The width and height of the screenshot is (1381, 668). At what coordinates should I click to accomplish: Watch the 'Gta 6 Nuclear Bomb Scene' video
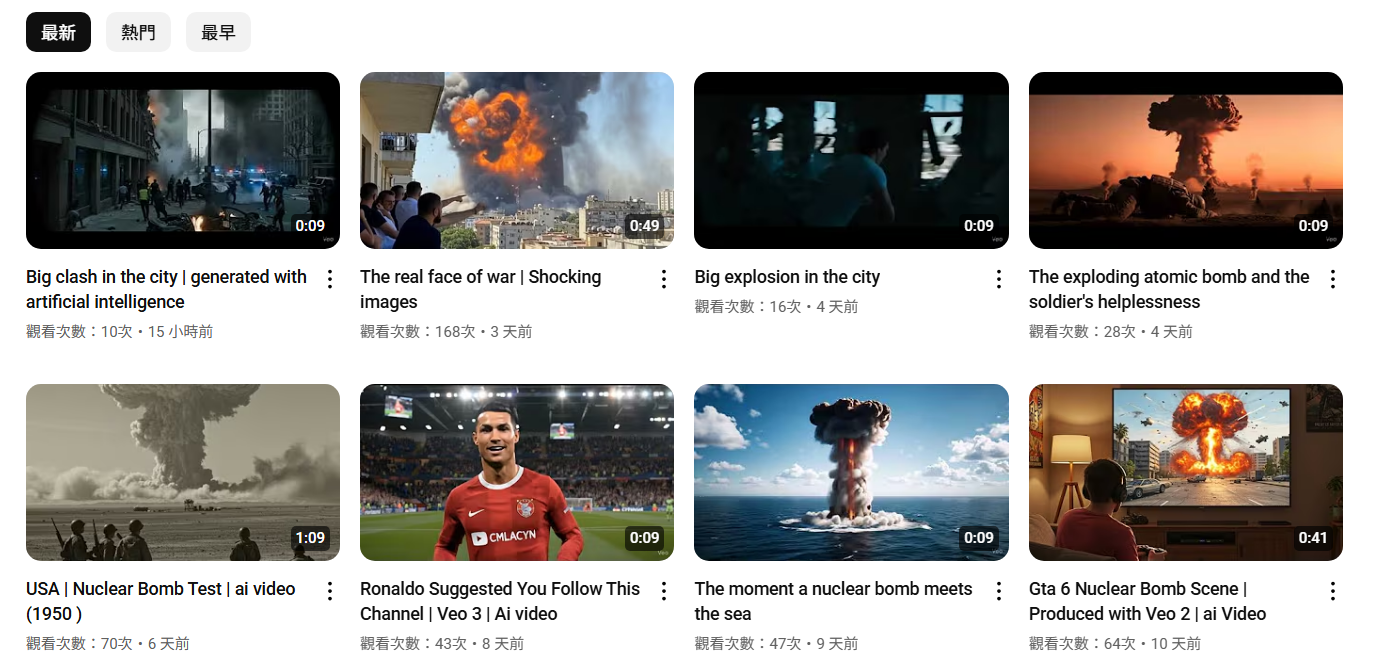1185,472
